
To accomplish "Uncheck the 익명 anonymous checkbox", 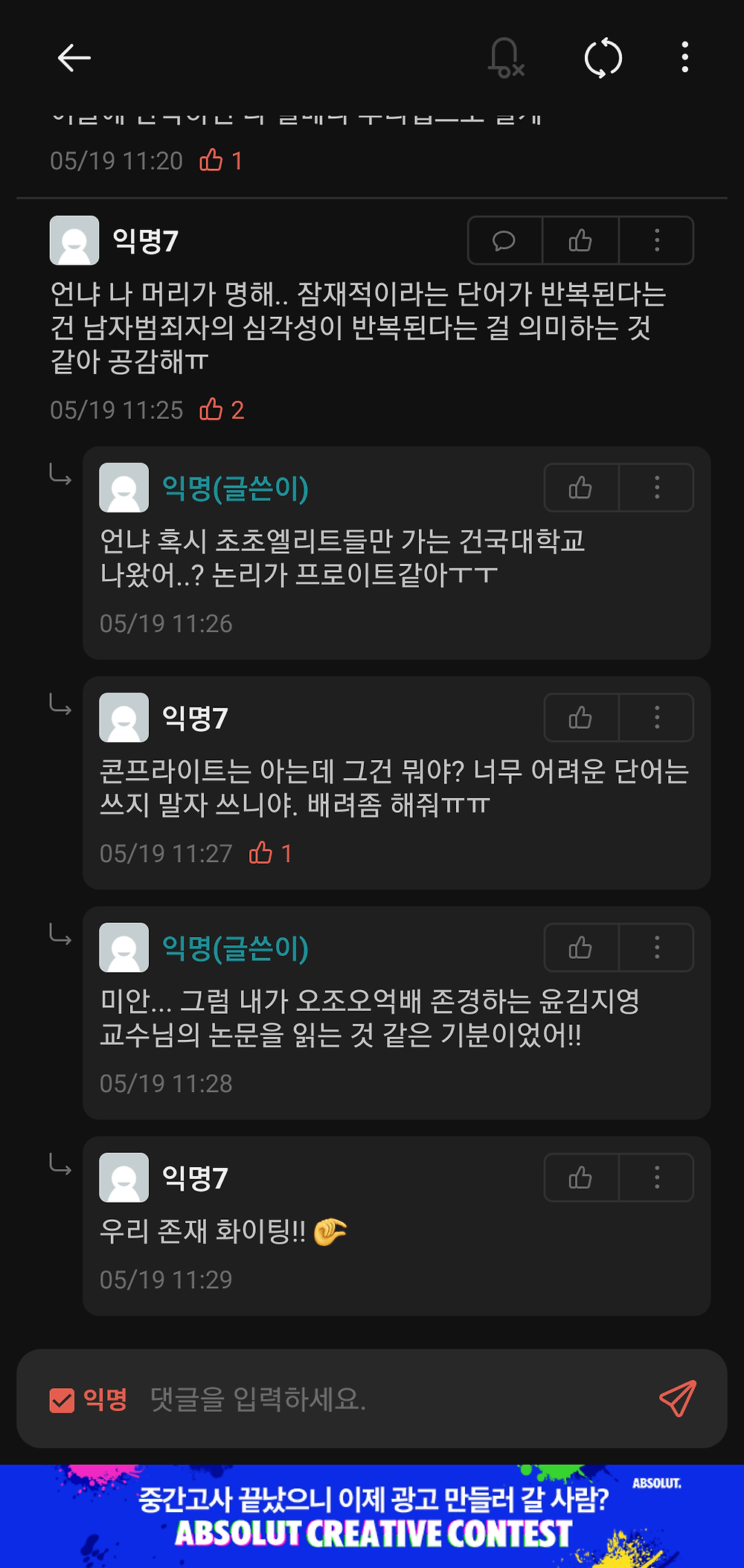I will coord(62,1400).
